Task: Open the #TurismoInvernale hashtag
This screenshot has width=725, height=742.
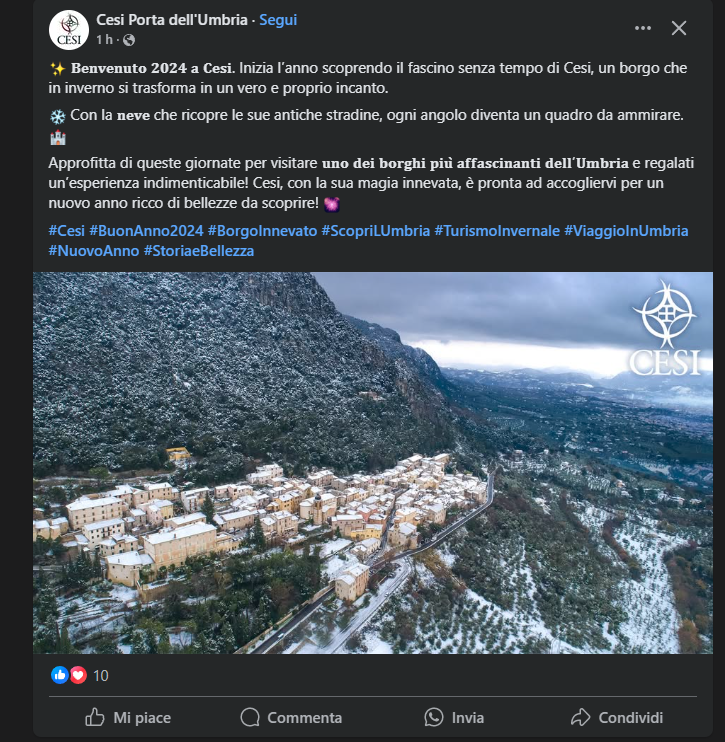Action: (x=497, y=230)
